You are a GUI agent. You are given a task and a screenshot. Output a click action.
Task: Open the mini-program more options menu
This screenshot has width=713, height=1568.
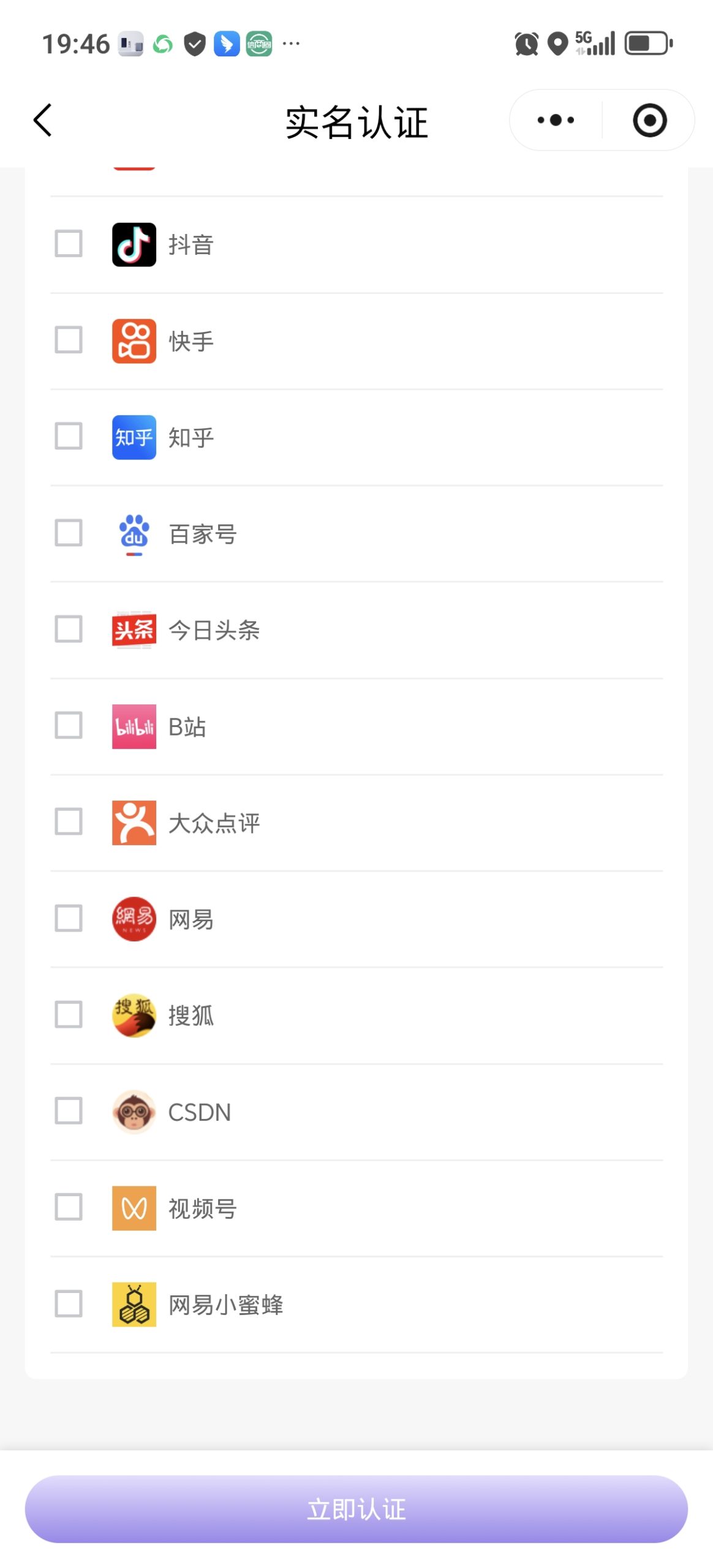556,120
